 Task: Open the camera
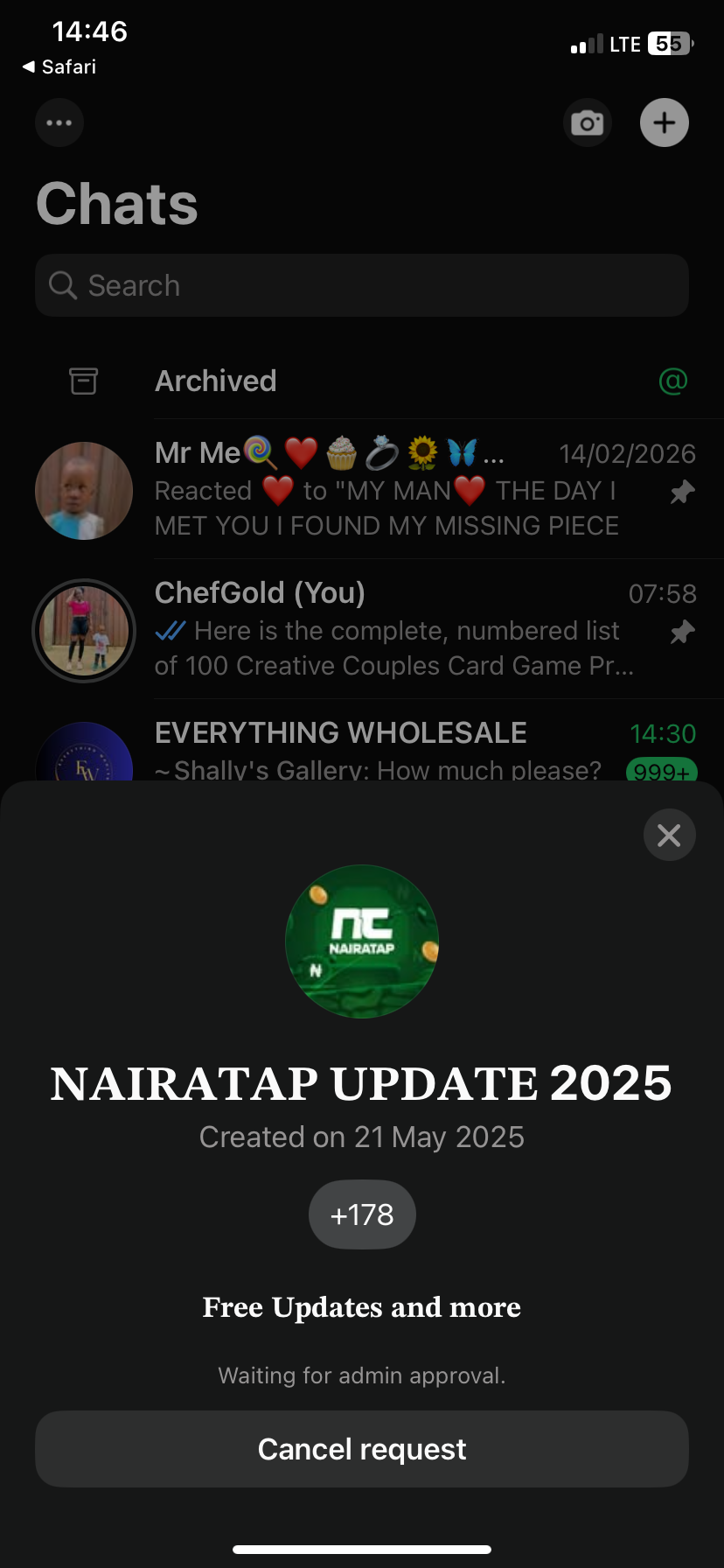(x=587, y=122)
